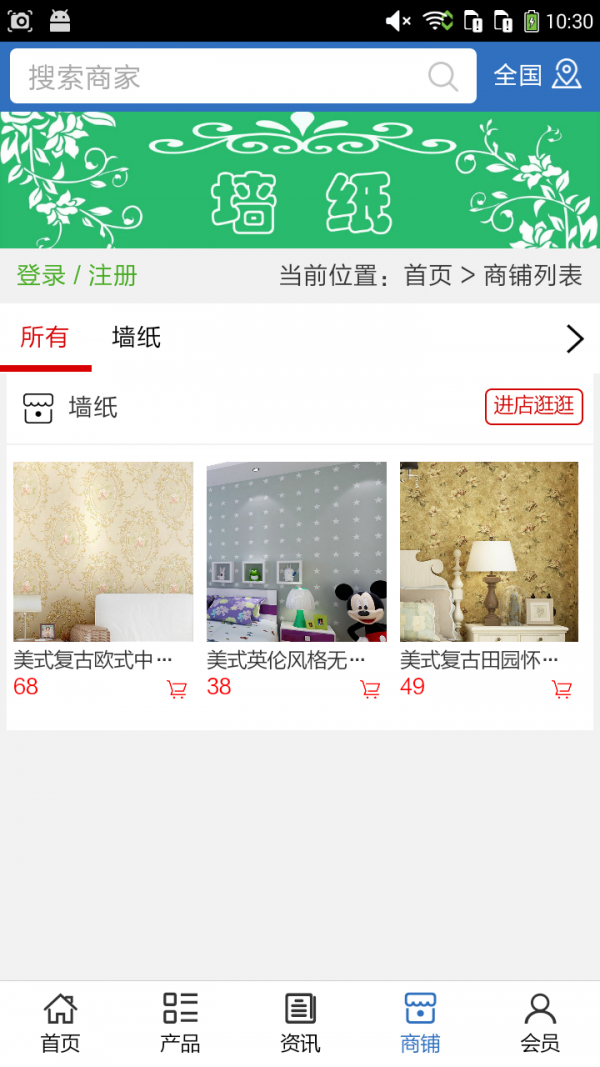Viewport: 600px width, 1067px height.
Task: Open the 会员 tab
Action: [540, 1023]
